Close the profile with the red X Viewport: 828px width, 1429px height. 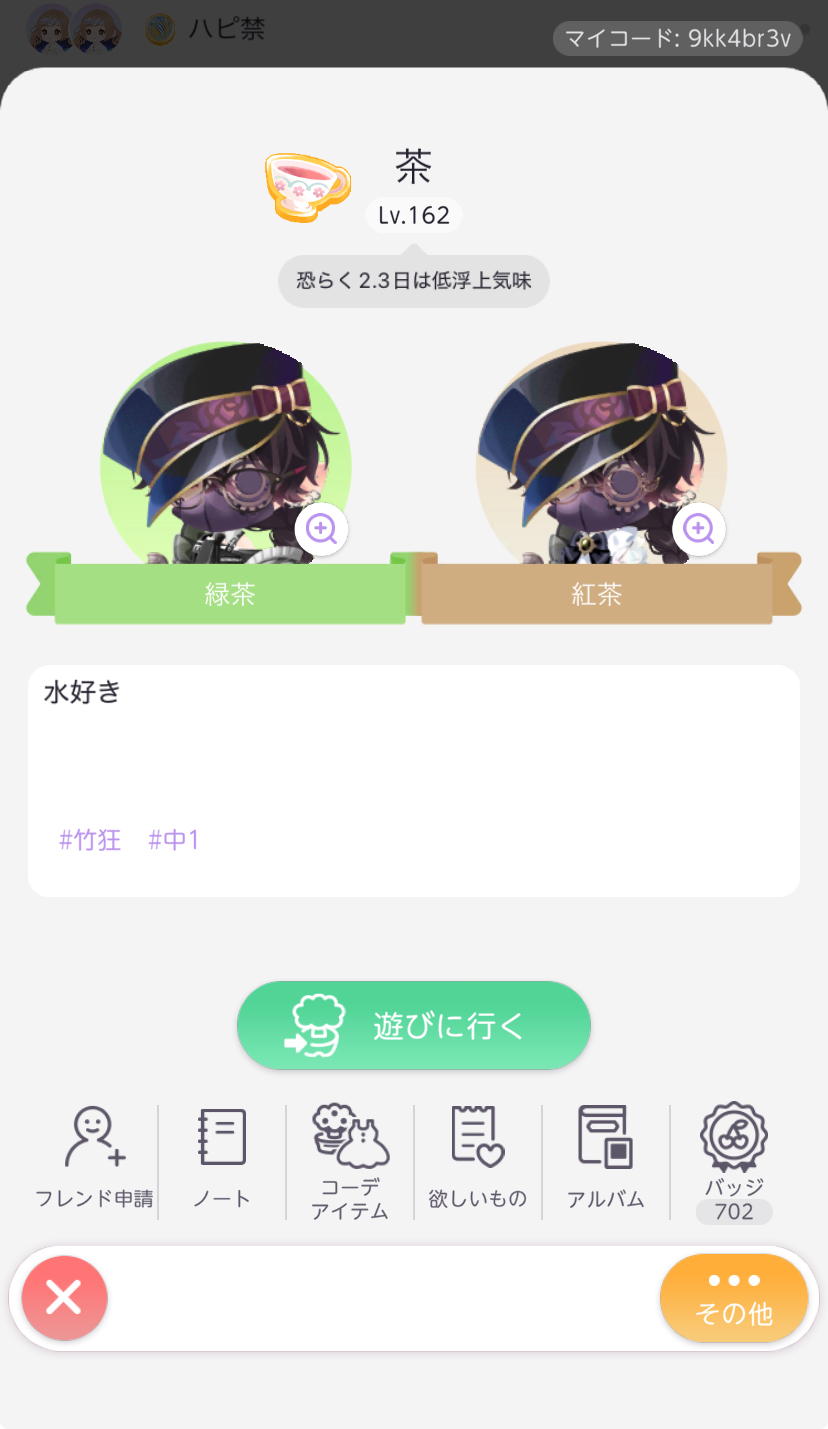(x=65, y=1298)
